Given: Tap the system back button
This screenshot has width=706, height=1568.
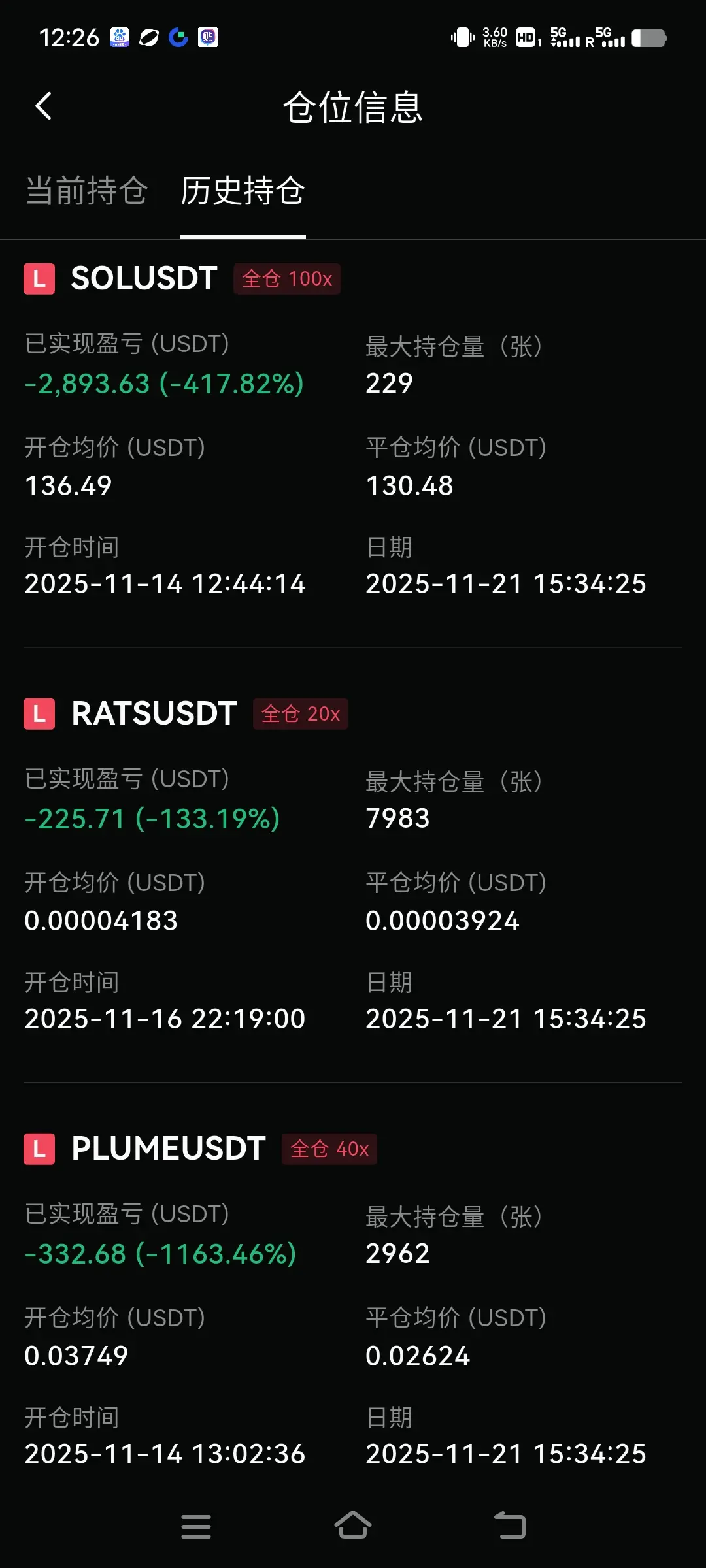Looking at the screenshot, I should tap(510, 1526).
